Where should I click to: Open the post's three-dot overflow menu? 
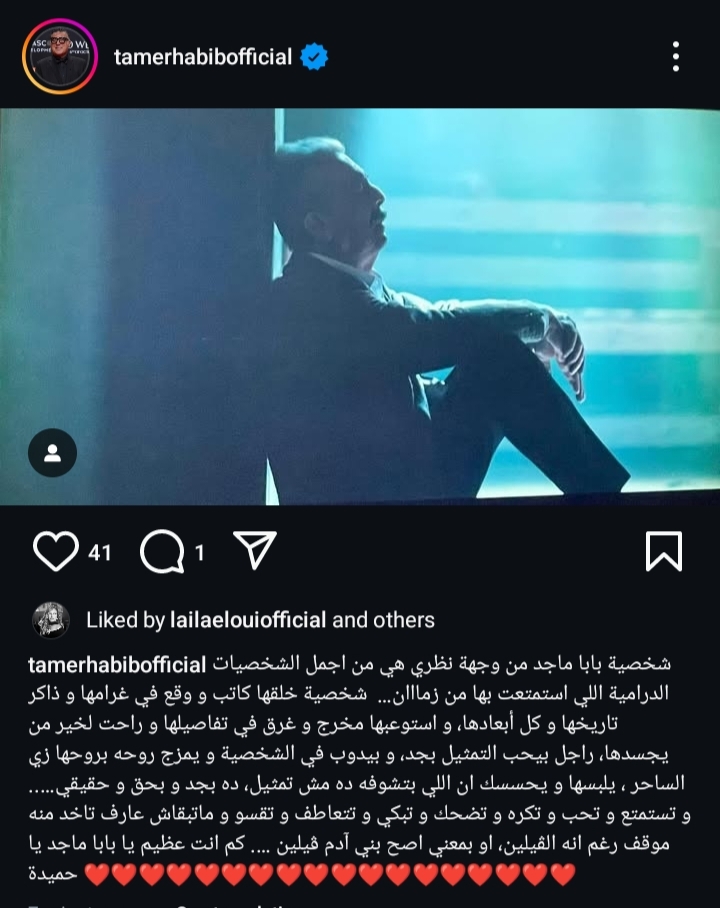click(x=676, y=57)
